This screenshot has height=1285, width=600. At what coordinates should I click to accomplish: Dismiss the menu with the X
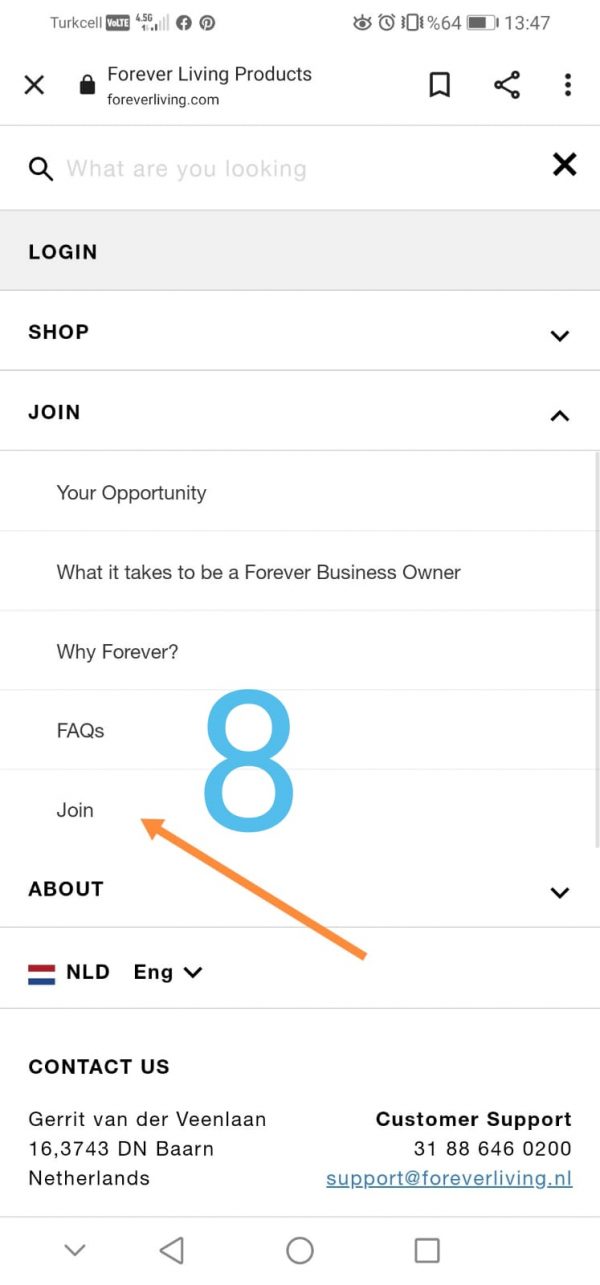pos(564,165)
